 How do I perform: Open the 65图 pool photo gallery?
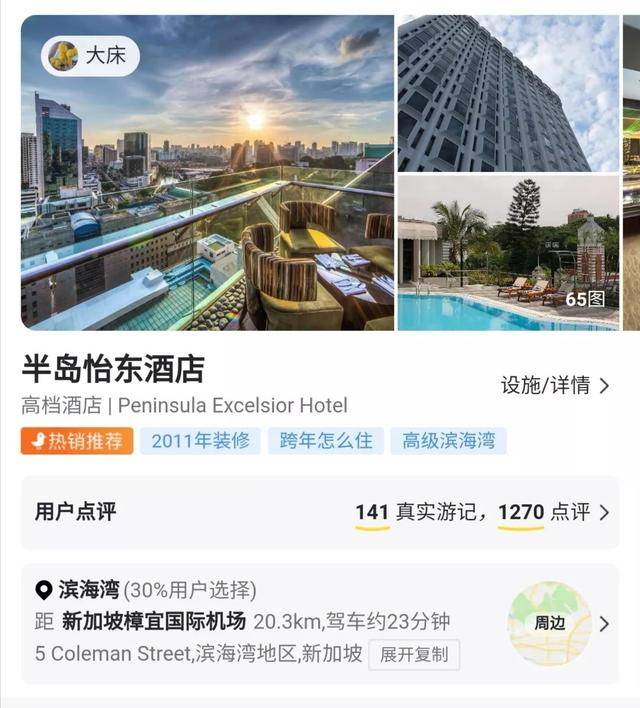(508, 253)
